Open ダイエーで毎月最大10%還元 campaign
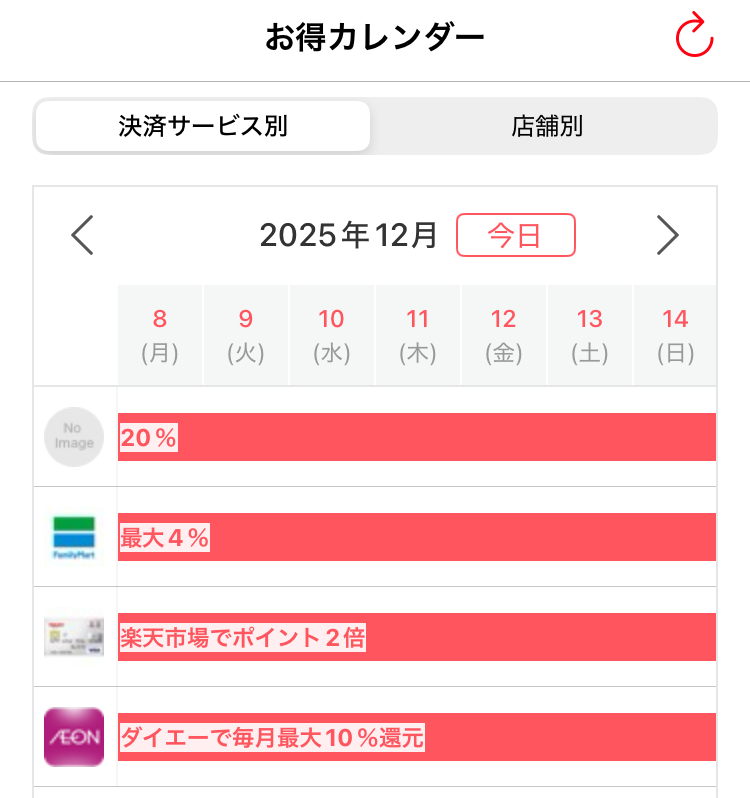 pyautogui.click(x=416, y=737)
